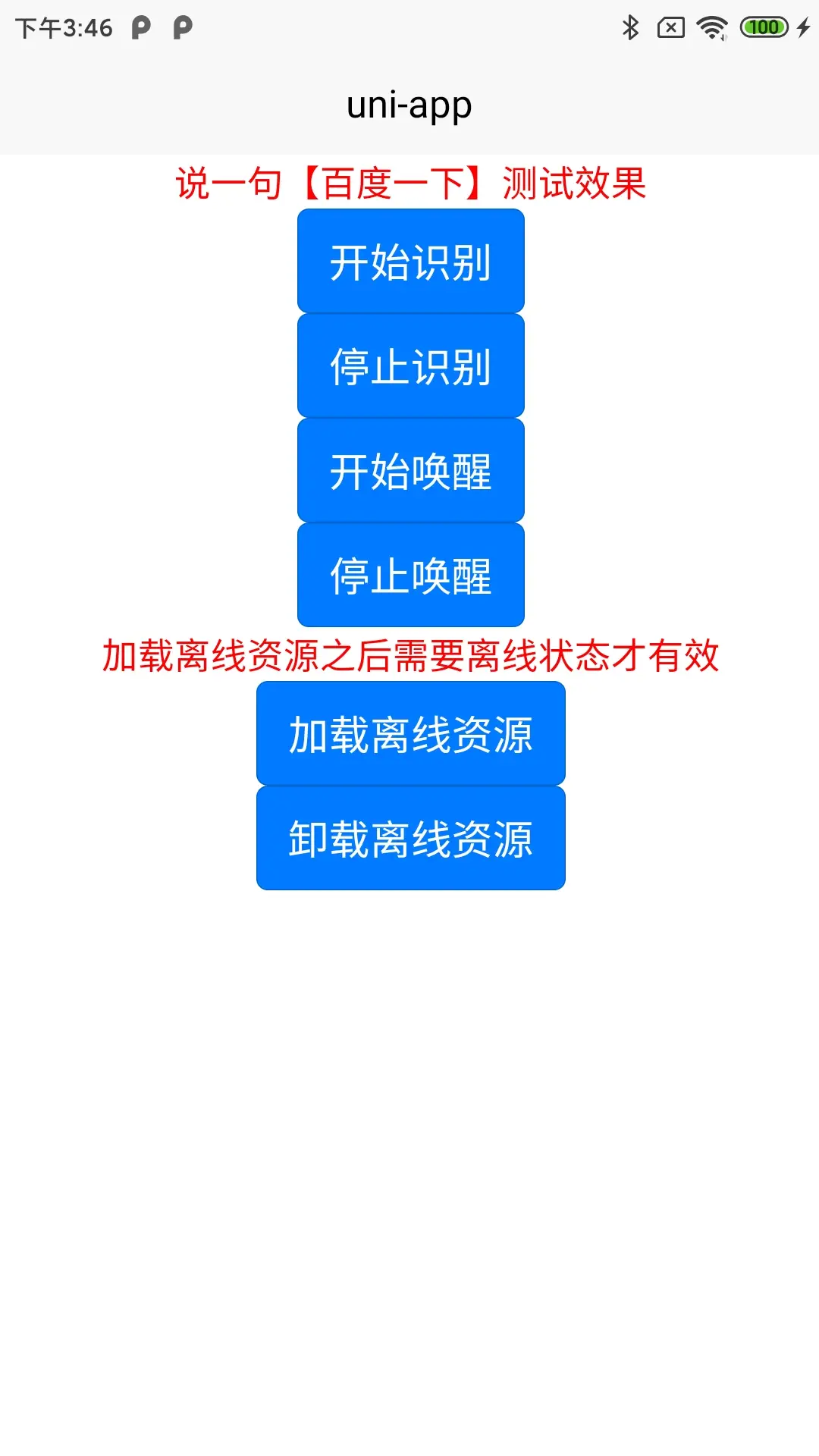Unload offline resources via 卸载离线资源
The height and width of the screenshot is (1456, 819).
click(410, 838)
